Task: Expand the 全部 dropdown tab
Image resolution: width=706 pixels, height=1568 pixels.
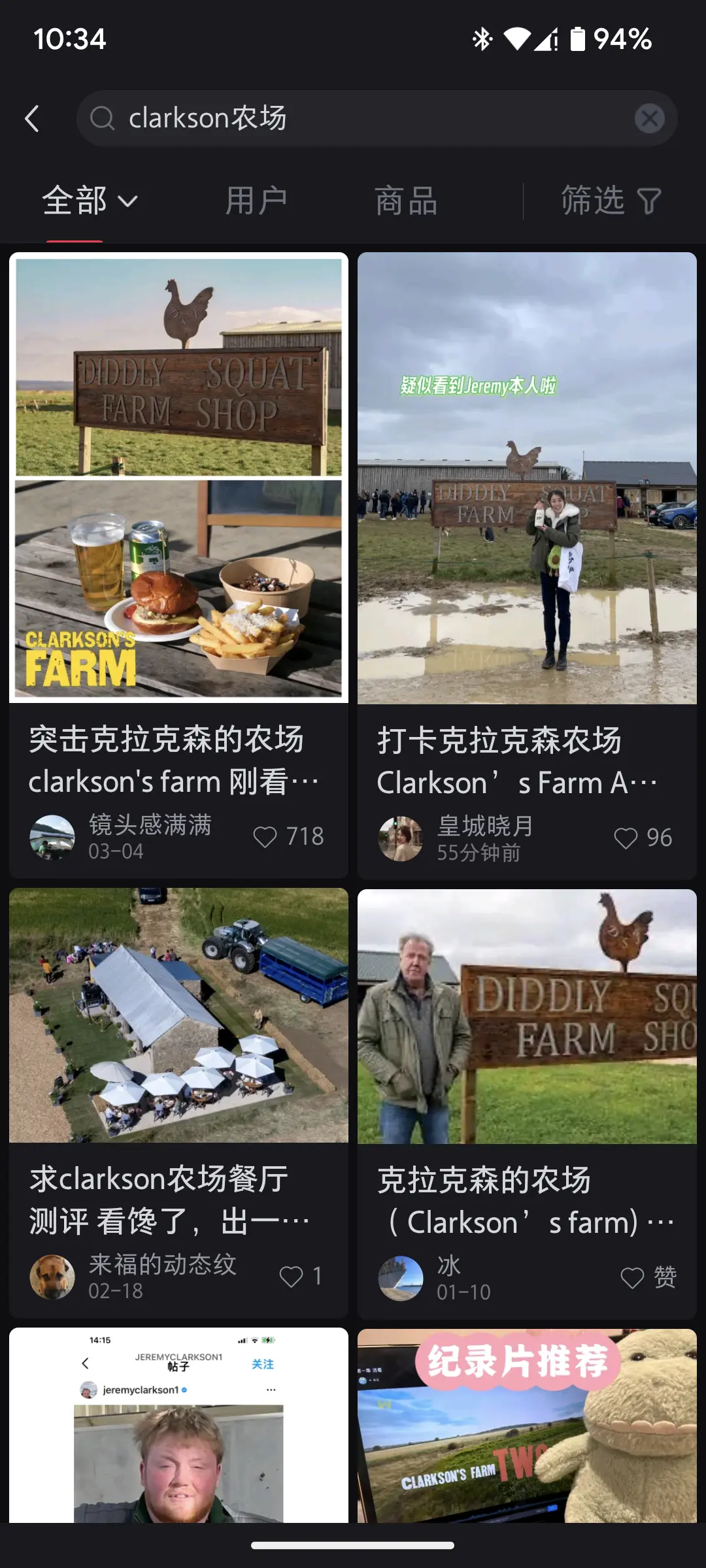Action: tap(90, 201)
